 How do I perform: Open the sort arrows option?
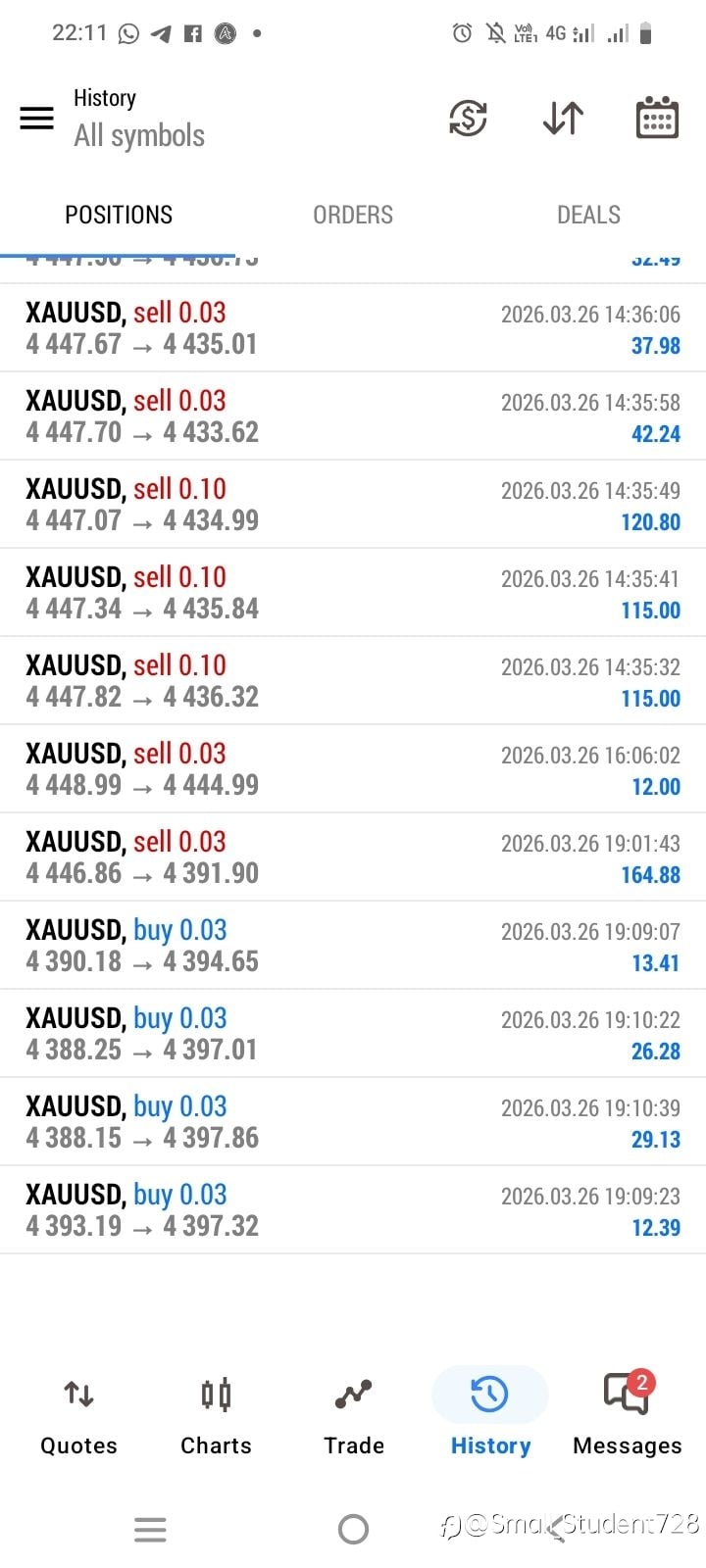tap(563, 119)
